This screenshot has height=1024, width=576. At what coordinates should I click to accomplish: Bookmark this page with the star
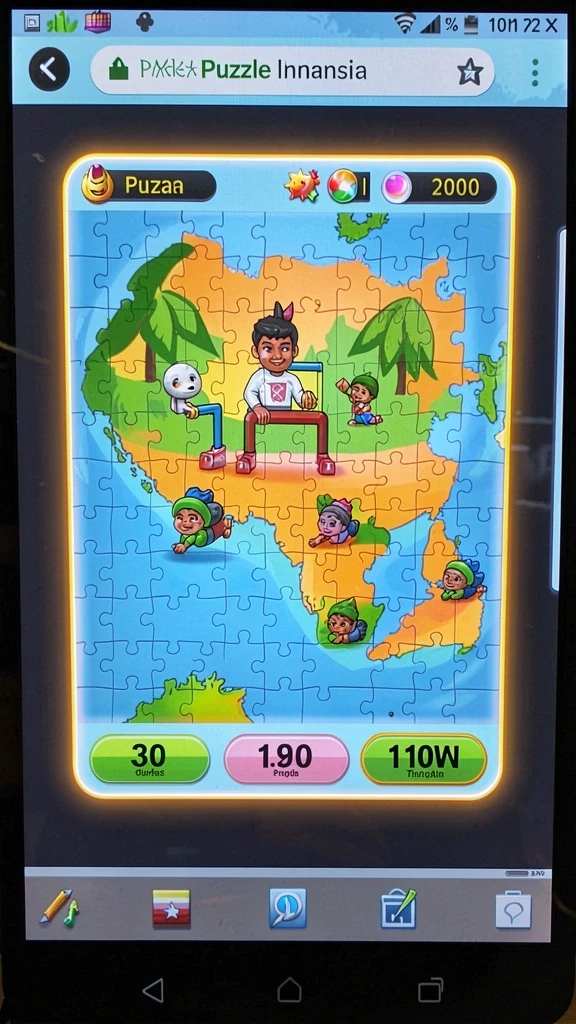pyautogui.click(x=470, y=71)
